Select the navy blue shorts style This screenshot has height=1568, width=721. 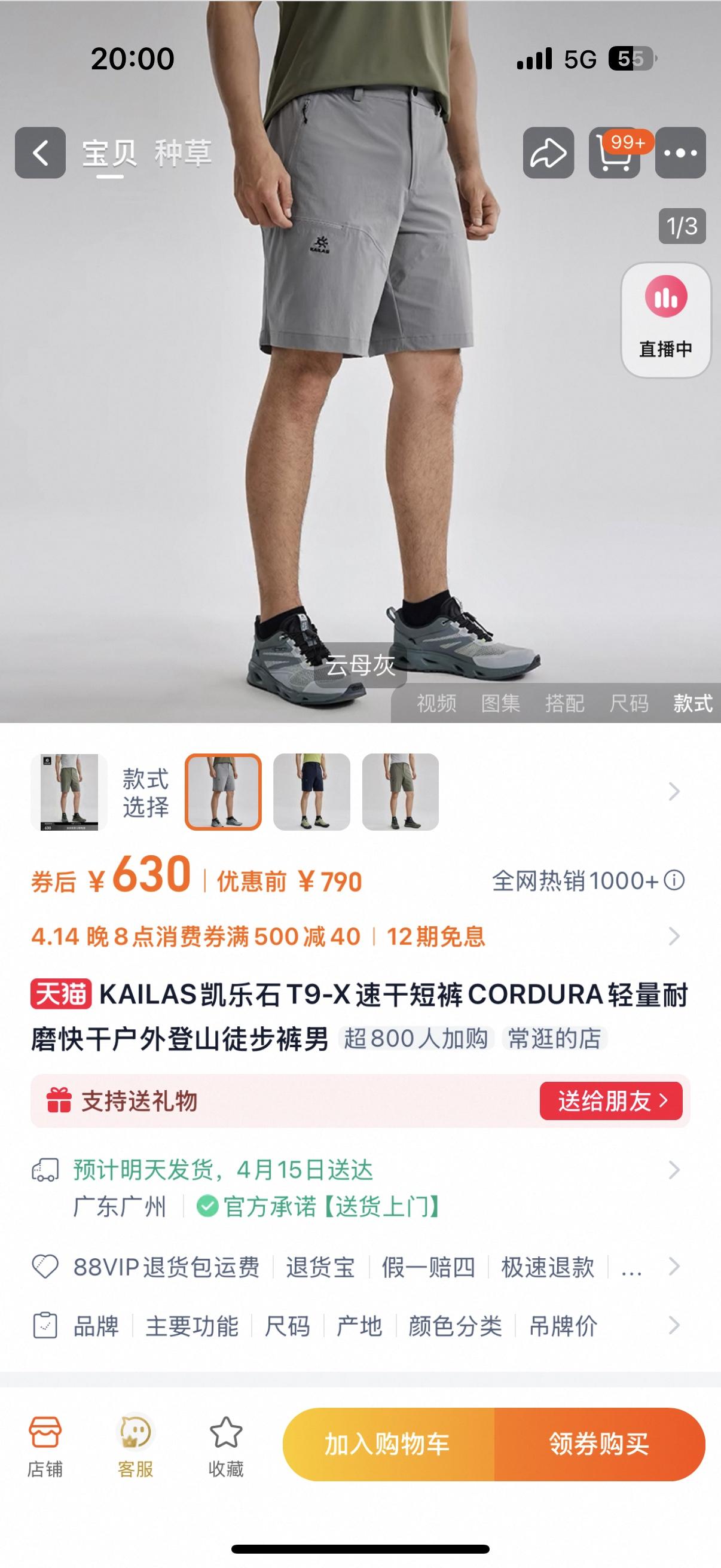pos(311,791)
